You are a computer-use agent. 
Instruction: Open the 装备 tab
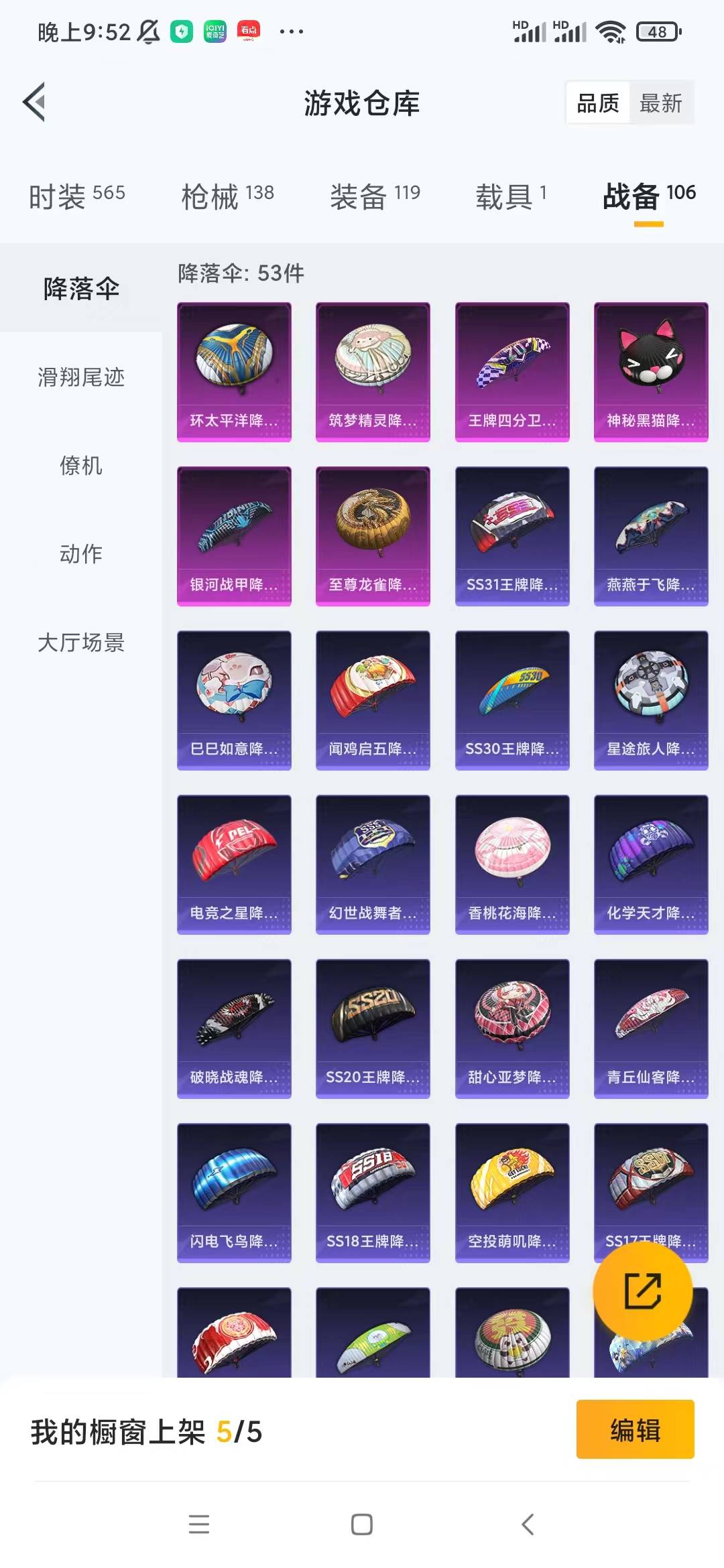tap(375, 196)
